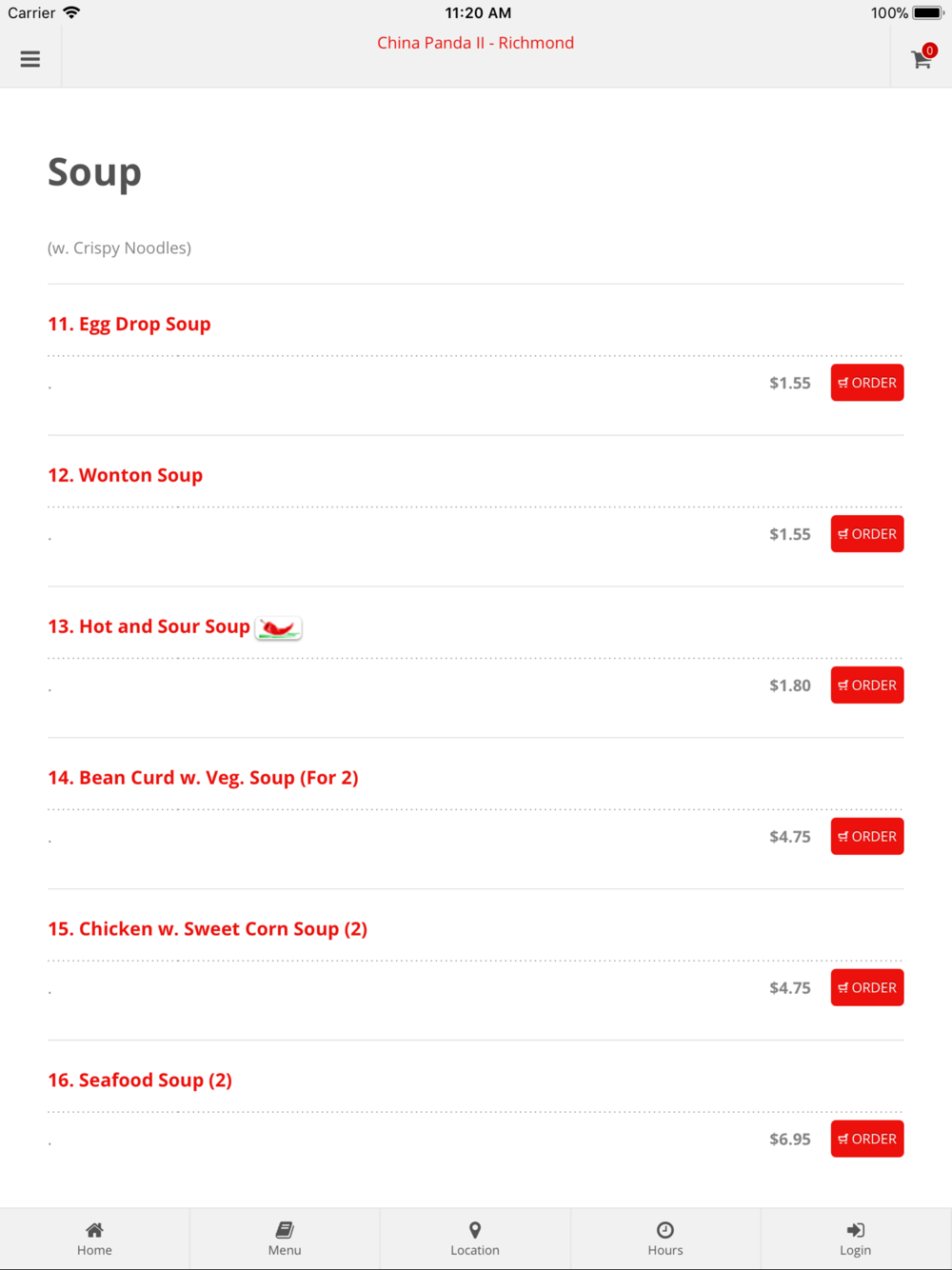Open the 16. Seafood Soup title link
952x1270 pixels.
tap(140, 1081)
